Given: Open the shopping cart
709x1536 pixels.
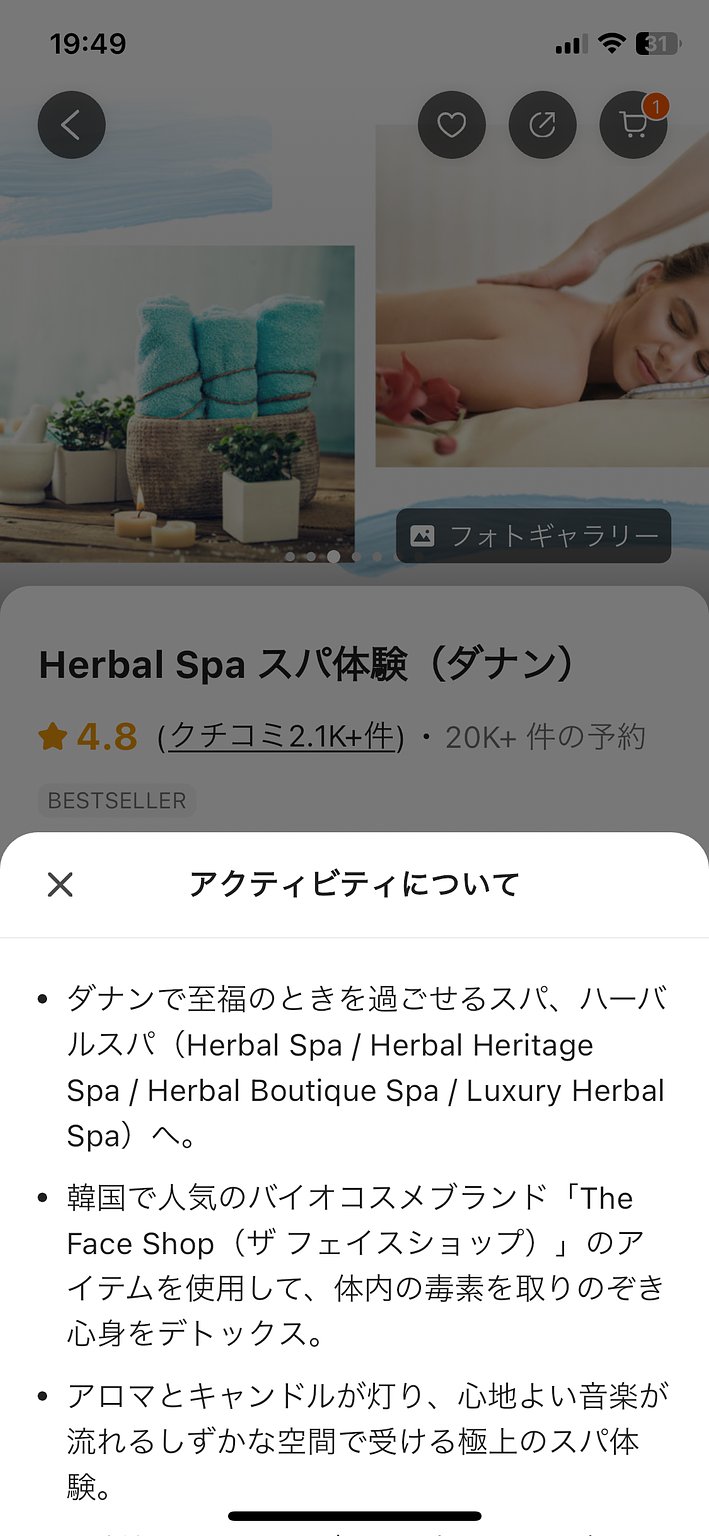Looking at the screenshot, I should (633, 125).
